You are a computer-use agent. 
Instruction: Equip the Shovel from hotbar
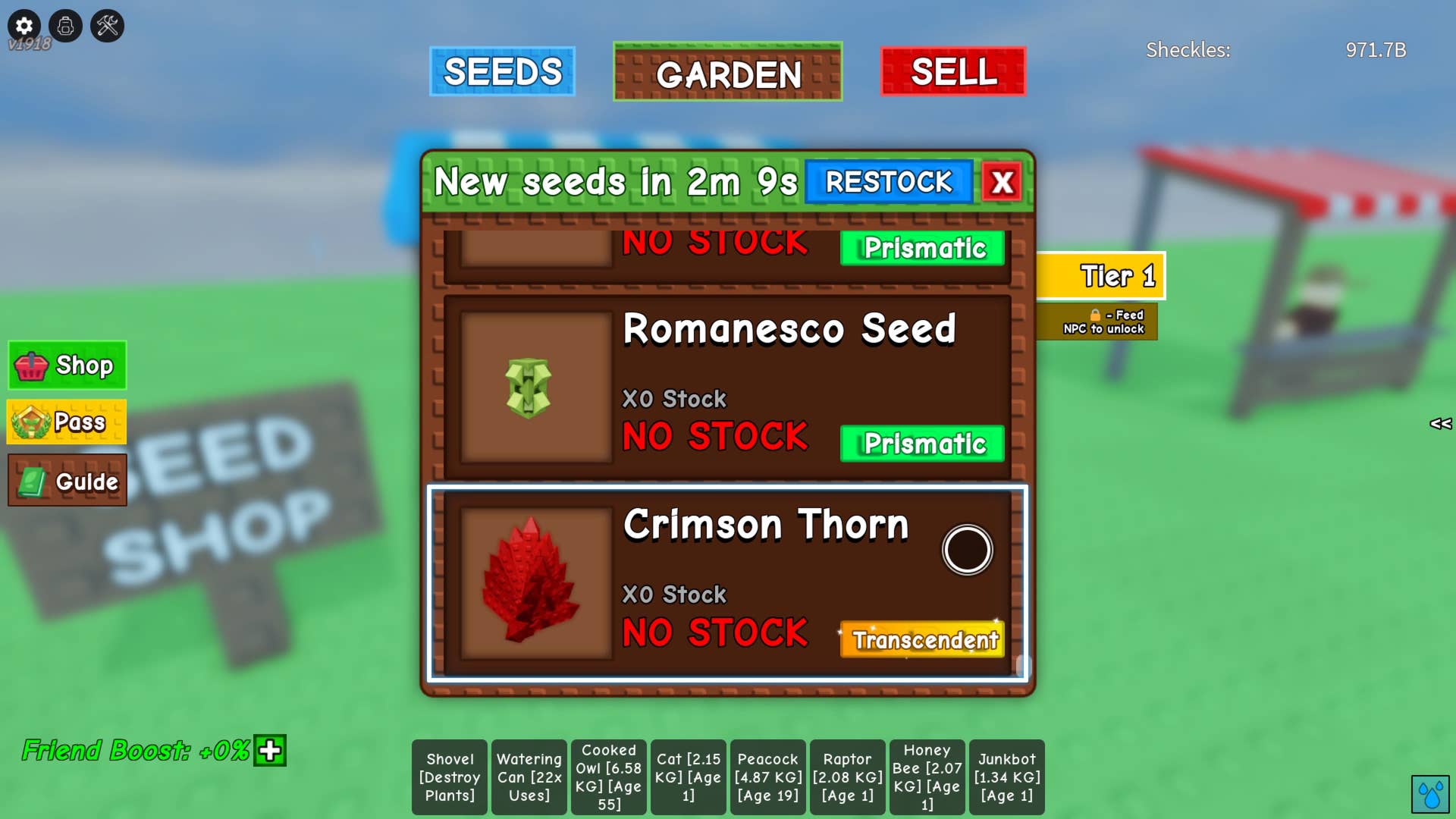450,777
